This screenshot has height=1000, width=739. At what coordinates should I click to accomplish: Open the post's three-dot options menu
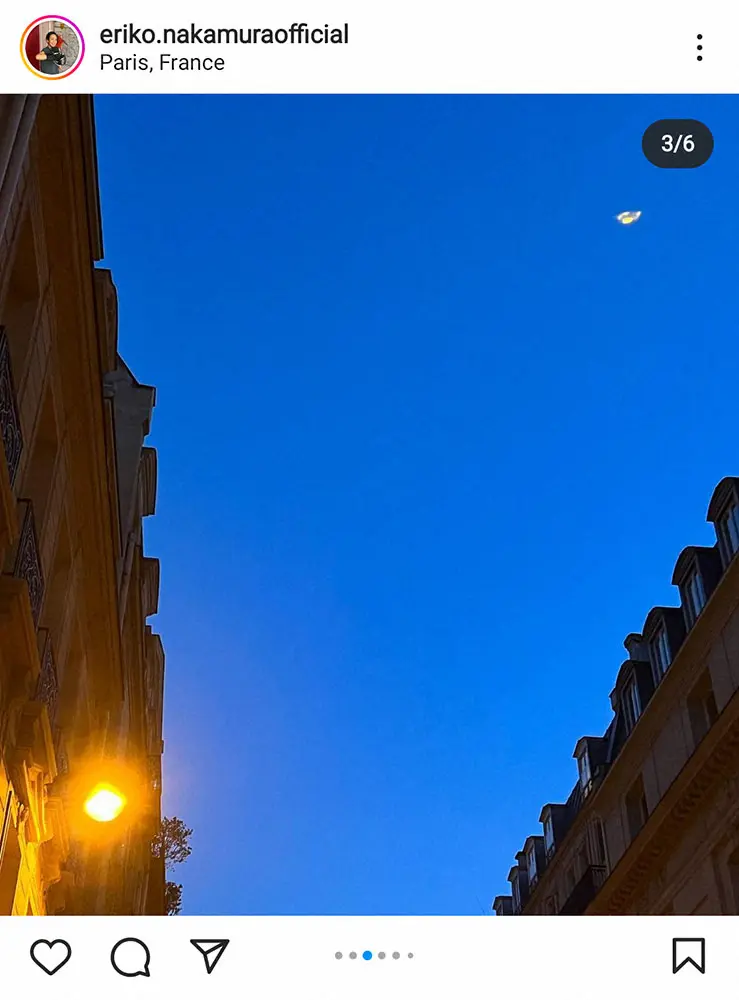pos(699,47)
